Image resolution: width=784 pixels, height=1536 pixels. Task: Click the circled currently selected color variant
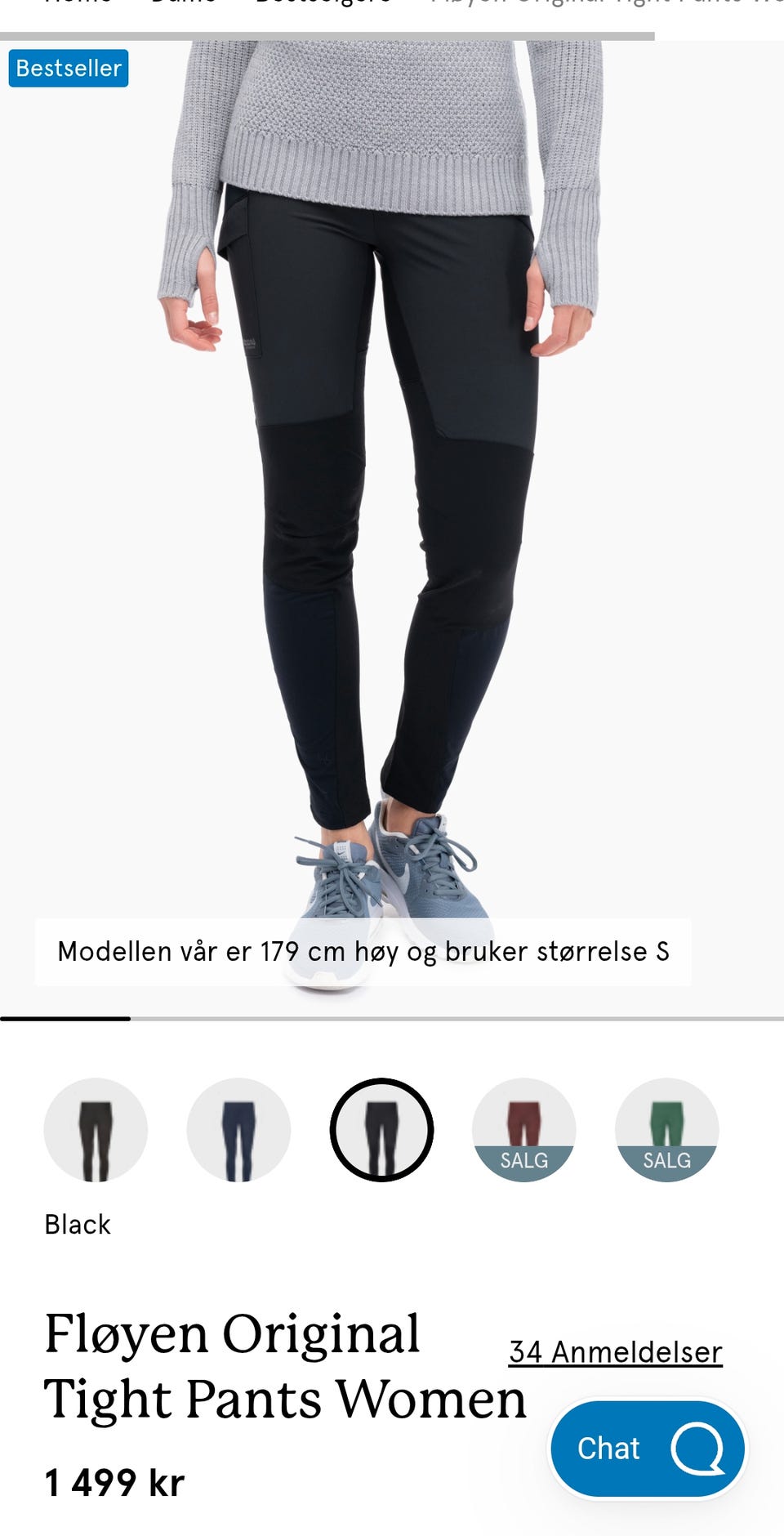point(381,1129)
